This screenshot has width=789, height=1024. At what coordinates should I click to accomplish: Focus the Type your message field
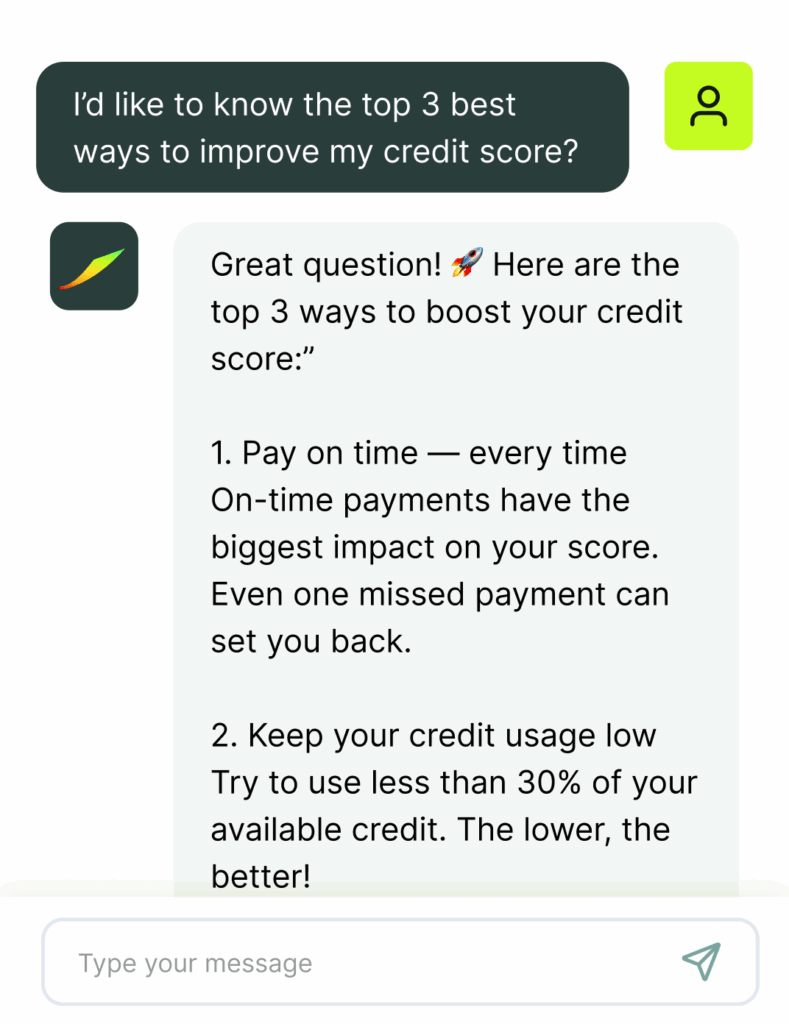coord(360,963)
